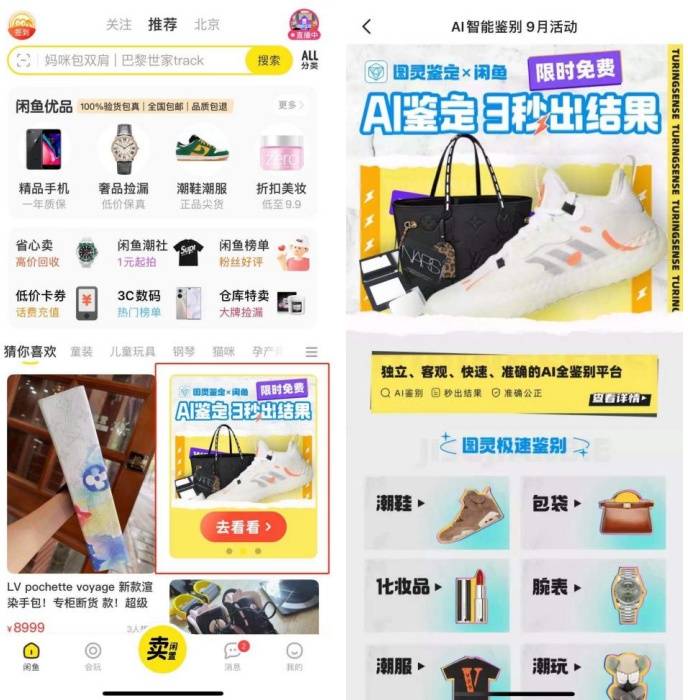Screen dimensions: 688x700
Task: Switch to the 北京 tab
Action: pyautogui.click(x=207, y=24)
